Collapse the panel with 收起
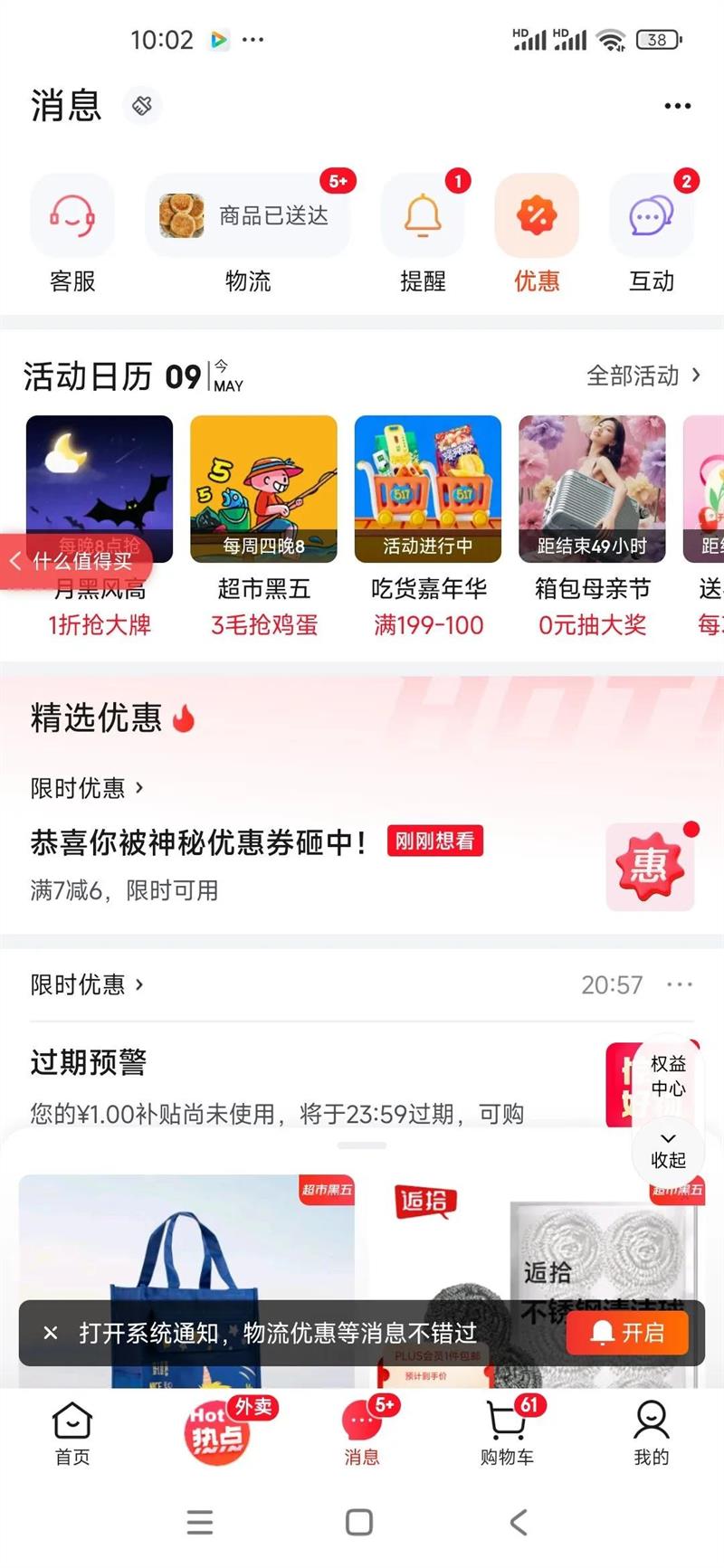The width and height of the screenshot is (724, 1568). (x=668, y=1151)
